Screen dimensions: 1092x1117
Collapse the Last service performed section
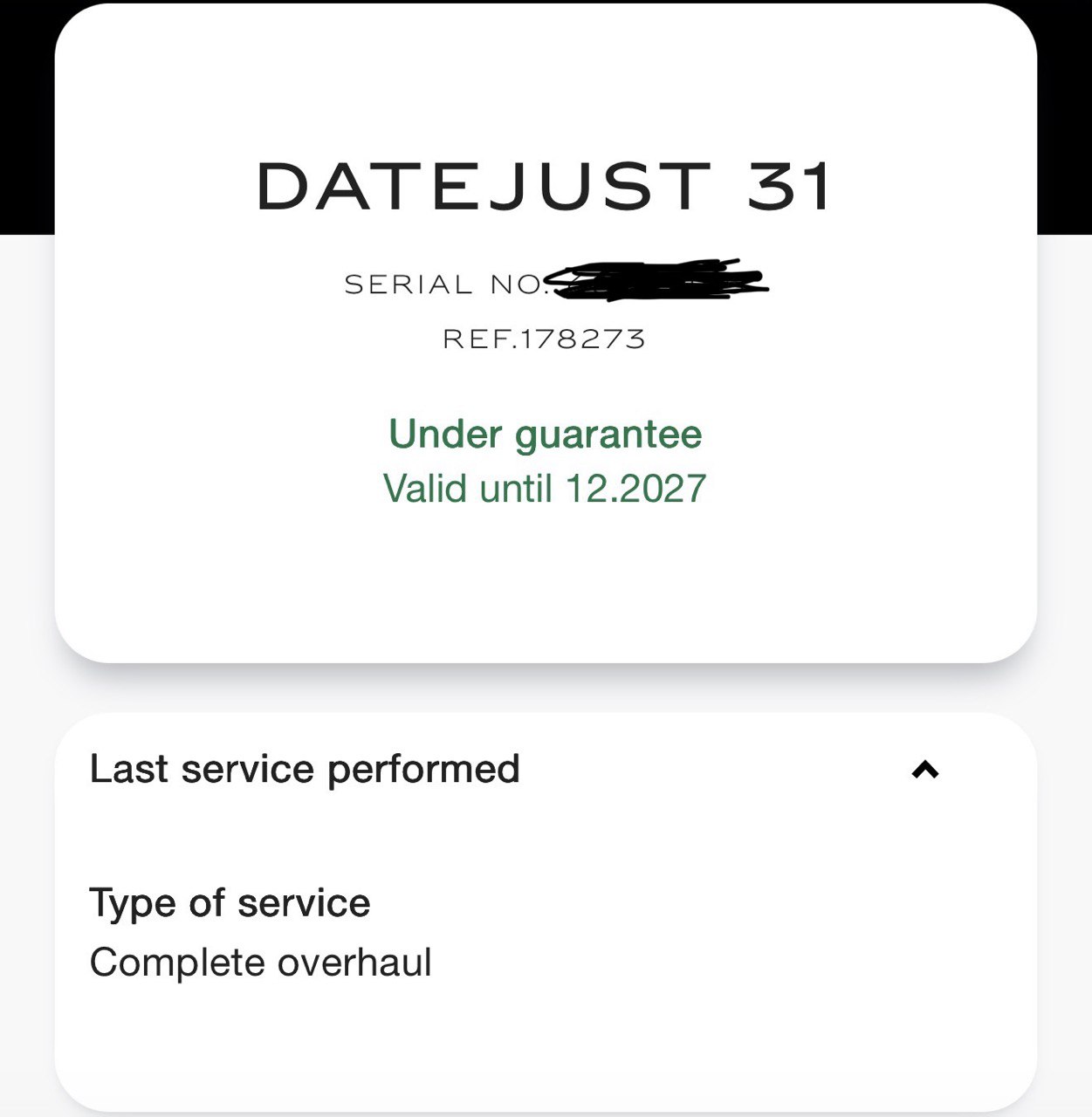[924, 770]
